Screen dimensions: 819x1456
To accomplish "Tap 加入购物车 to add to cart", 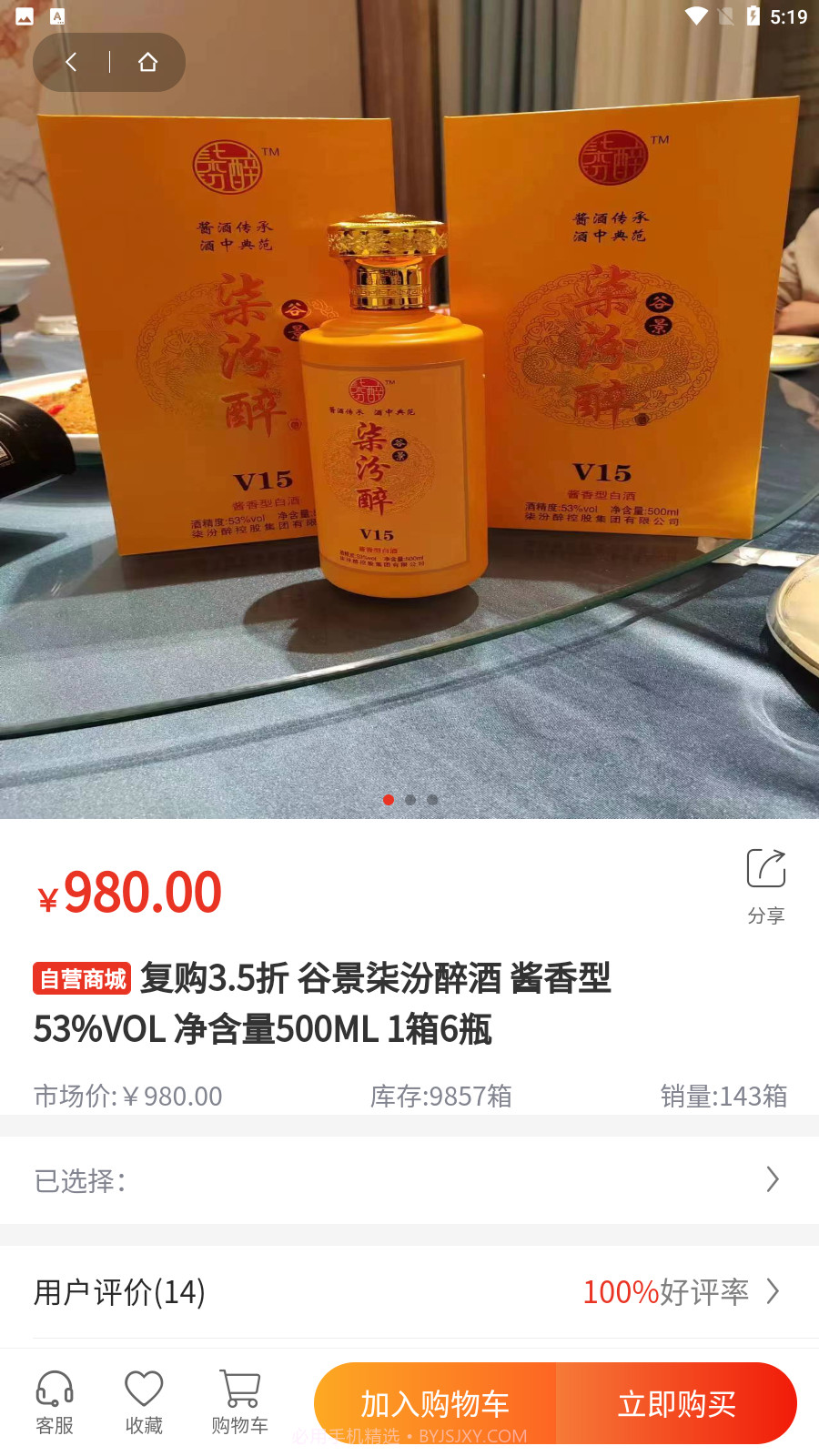I will (x=435, y=1403).
